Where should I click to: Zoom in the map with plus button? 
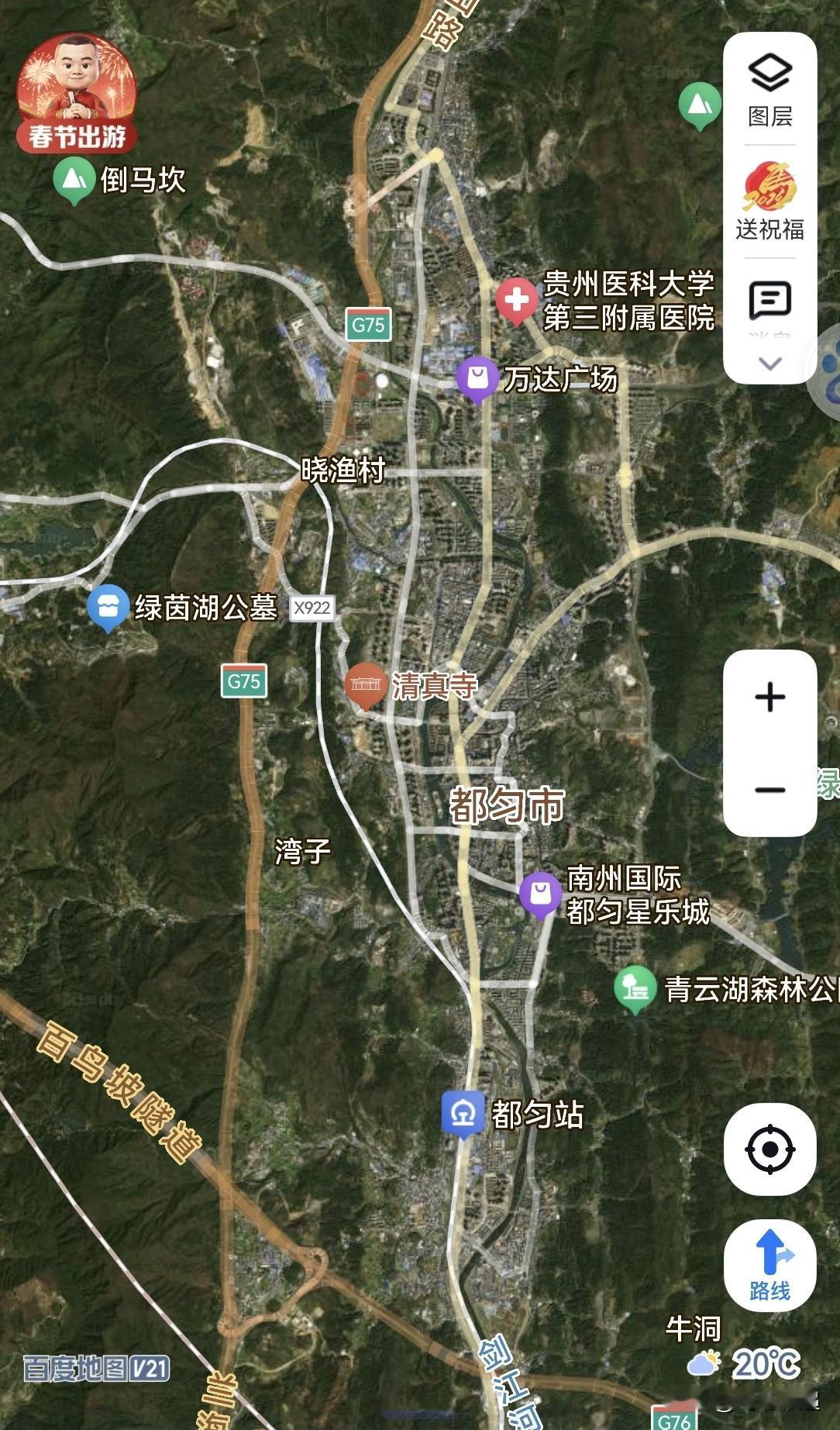click(x=769, y=697)
